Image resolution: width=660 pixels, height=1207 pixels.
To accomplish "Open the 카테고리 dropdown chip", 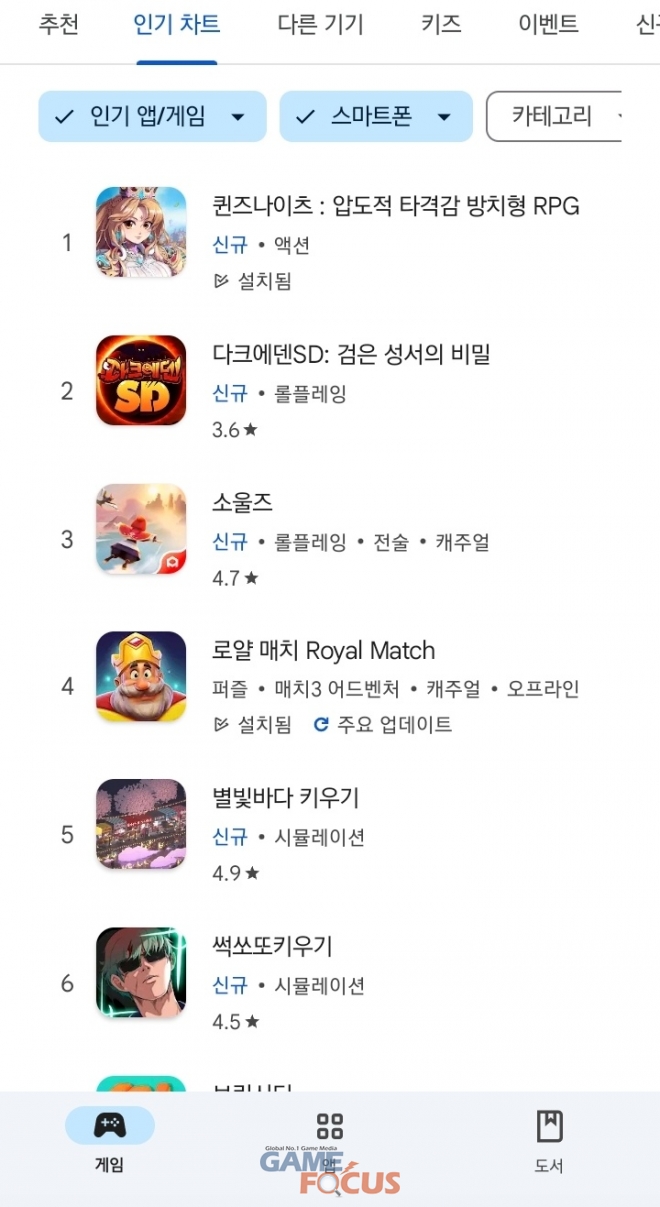I will 553,117.
